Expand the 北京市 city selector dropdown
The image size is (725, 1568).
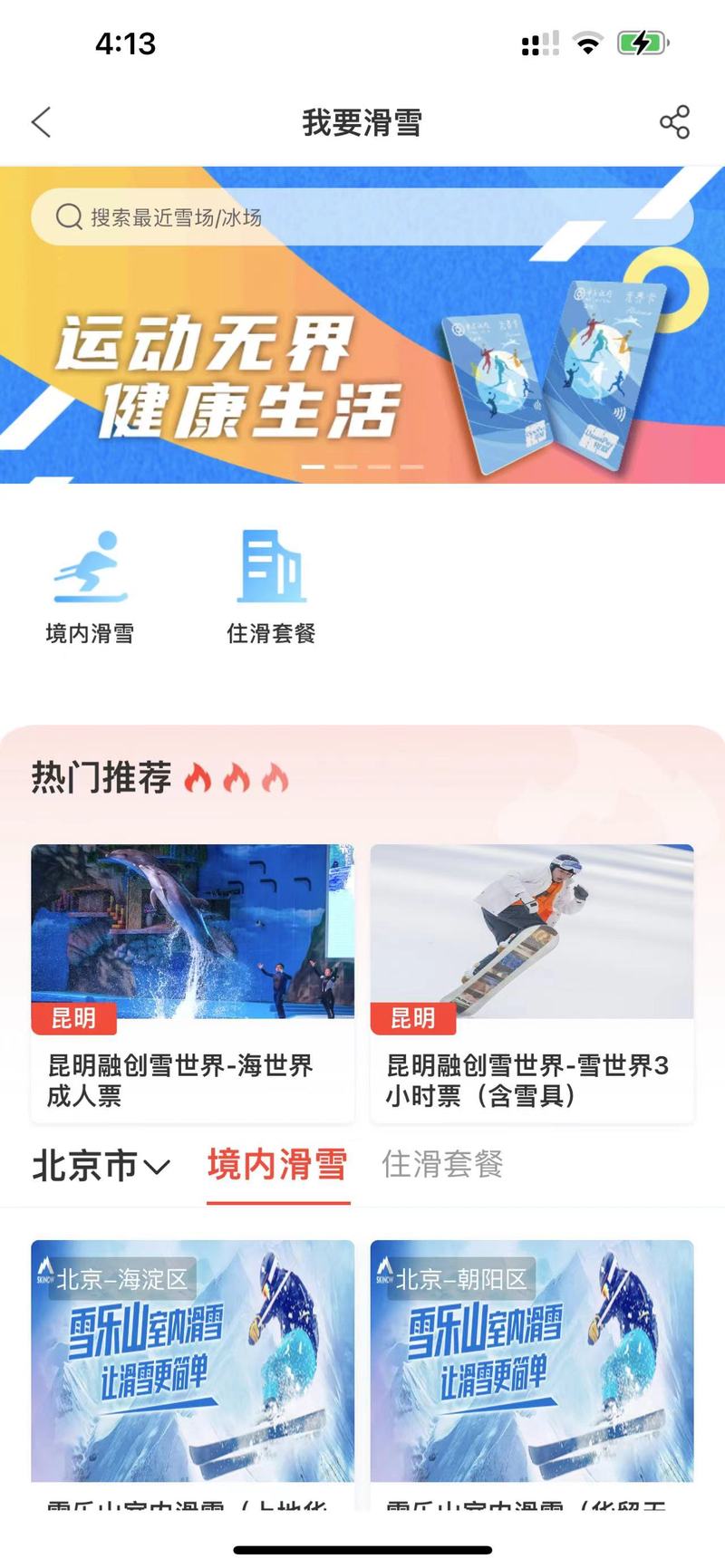tap(101, 1166)
